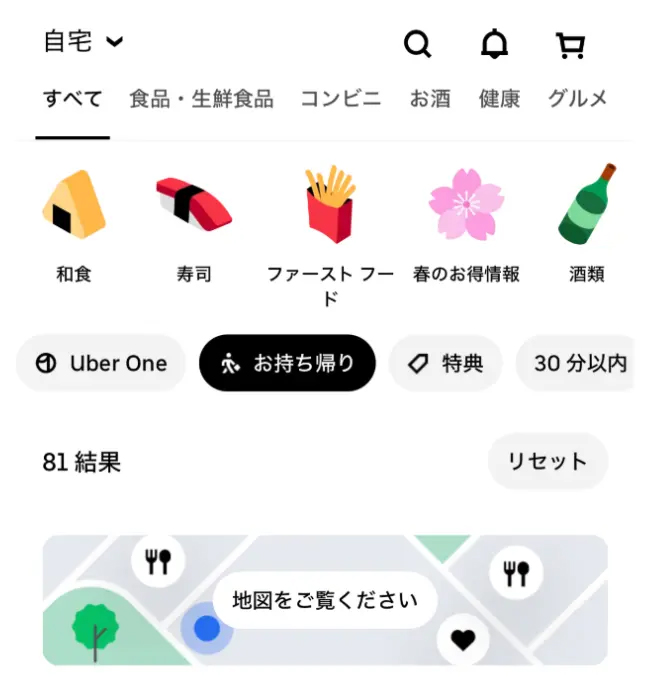This screenshot has height=685, width=654.
Task: Filter by 30 分以内 delivery
Action: click(578, 363)
